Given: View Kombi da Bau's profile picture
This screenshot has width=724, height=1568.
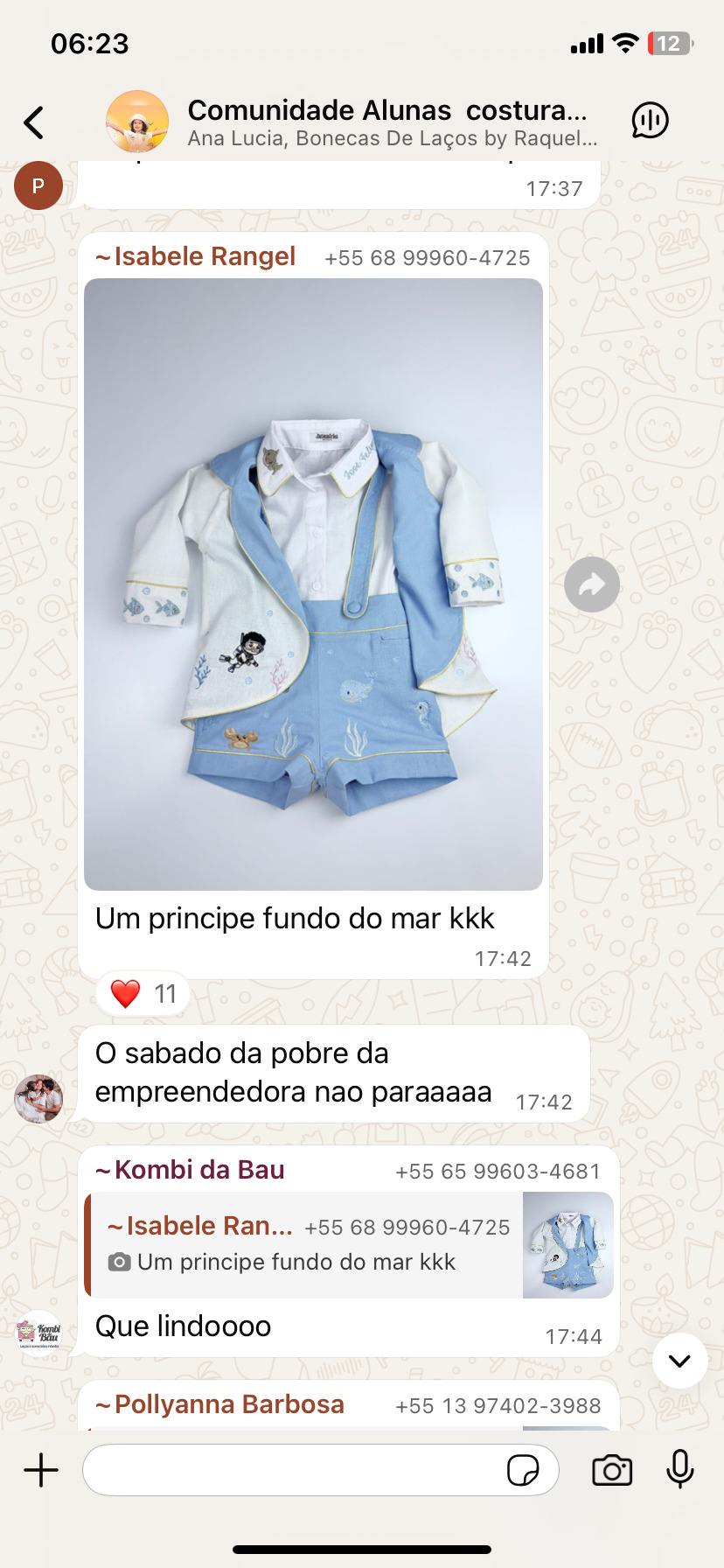Looking at the screenshot, I should pyautogui.click(x=38, y=1333).
